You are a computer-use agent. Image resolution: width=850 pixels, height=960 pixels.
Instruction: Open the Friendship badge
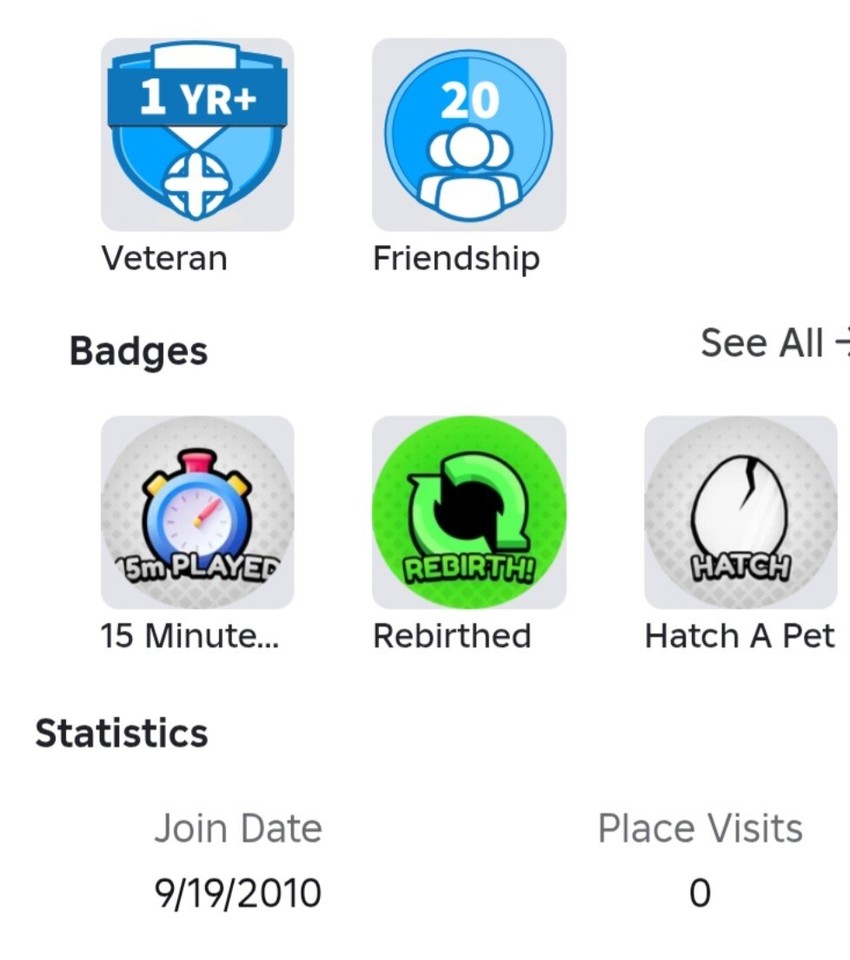[x=468, y=135]
